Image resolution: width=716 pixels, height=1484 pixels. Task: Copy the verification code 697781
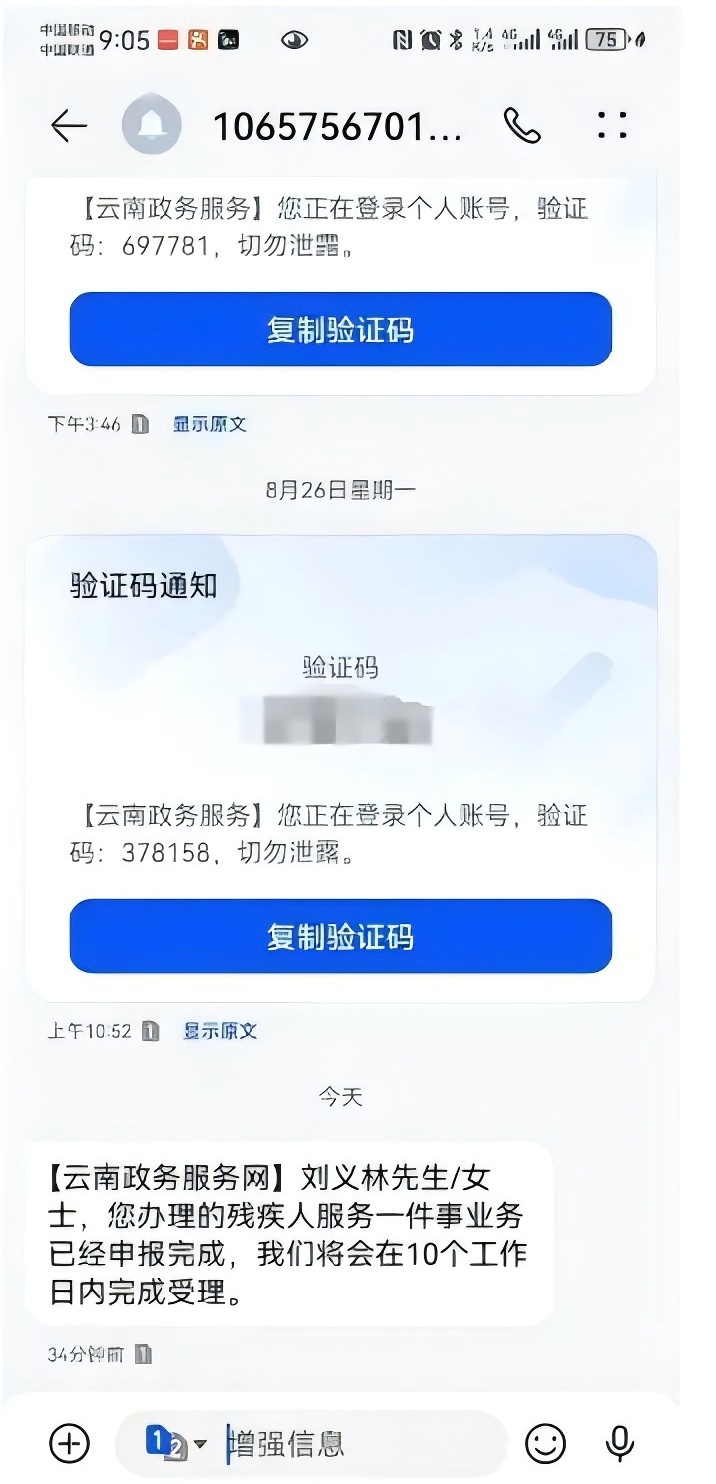click(340, 330)
